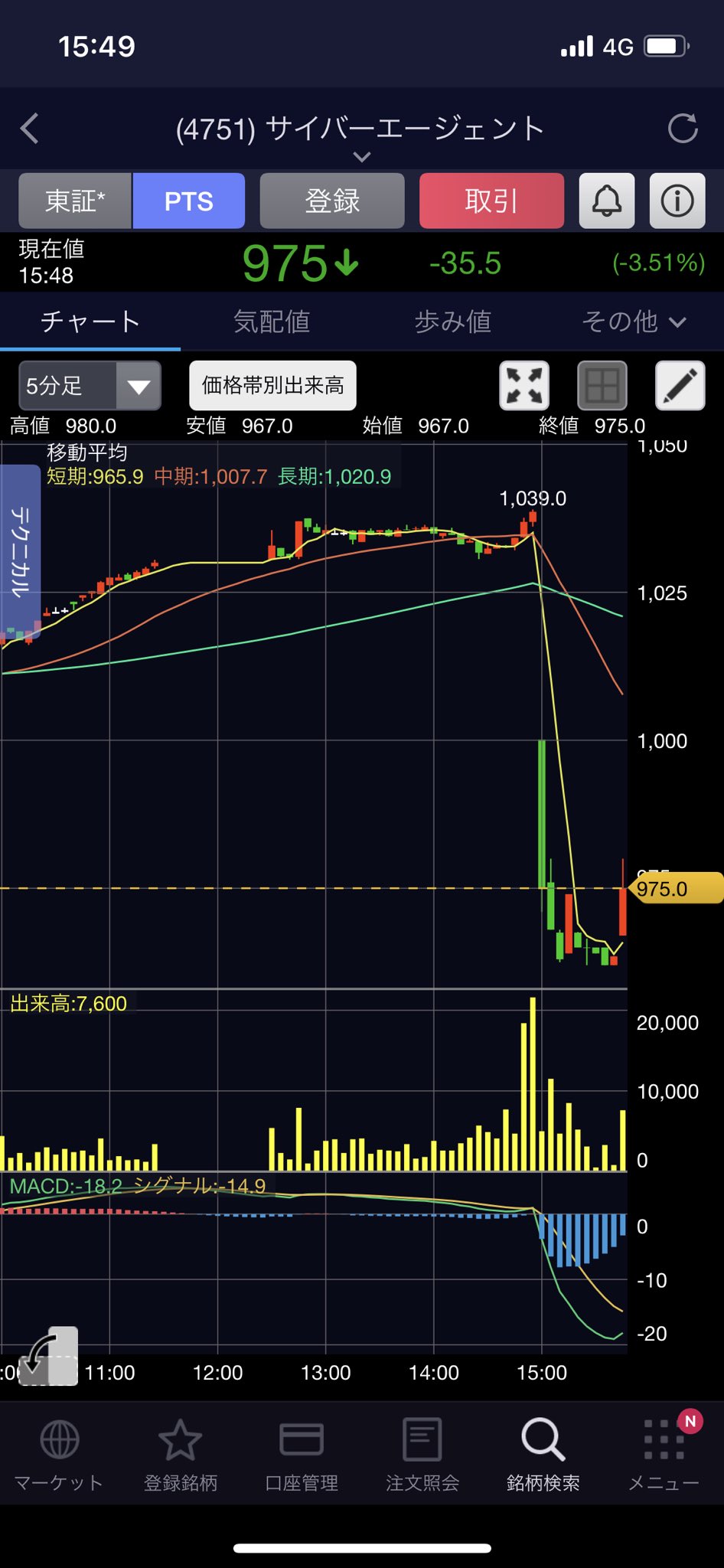The image size is (724, 1568).
Task: Tap the 登録 button
Action: tap(332, 201)
